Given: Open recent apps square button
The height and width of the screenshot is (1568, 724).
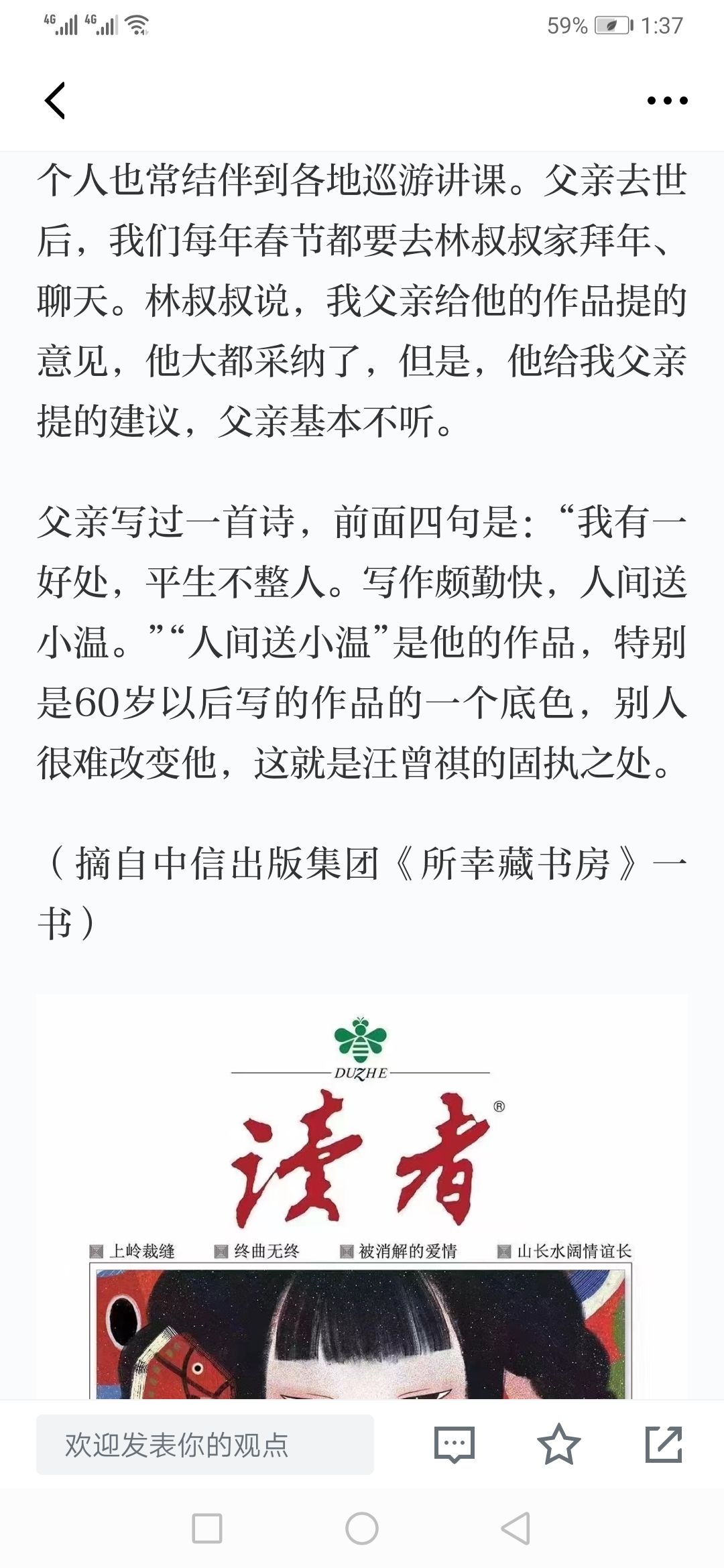Looking at the screenshot, I should pos(207,1529).
